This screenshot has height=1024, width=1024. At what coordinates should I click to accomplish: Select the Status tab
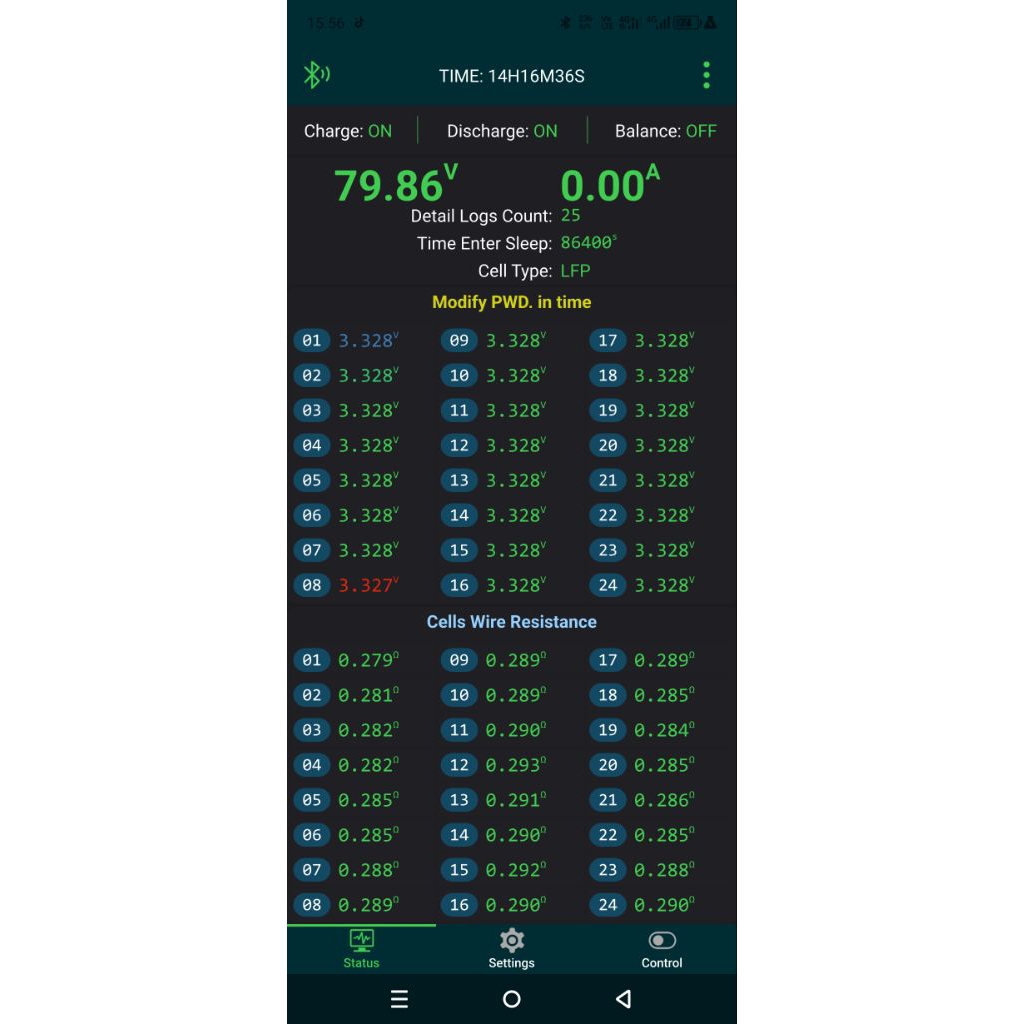[x=361, y=949]
